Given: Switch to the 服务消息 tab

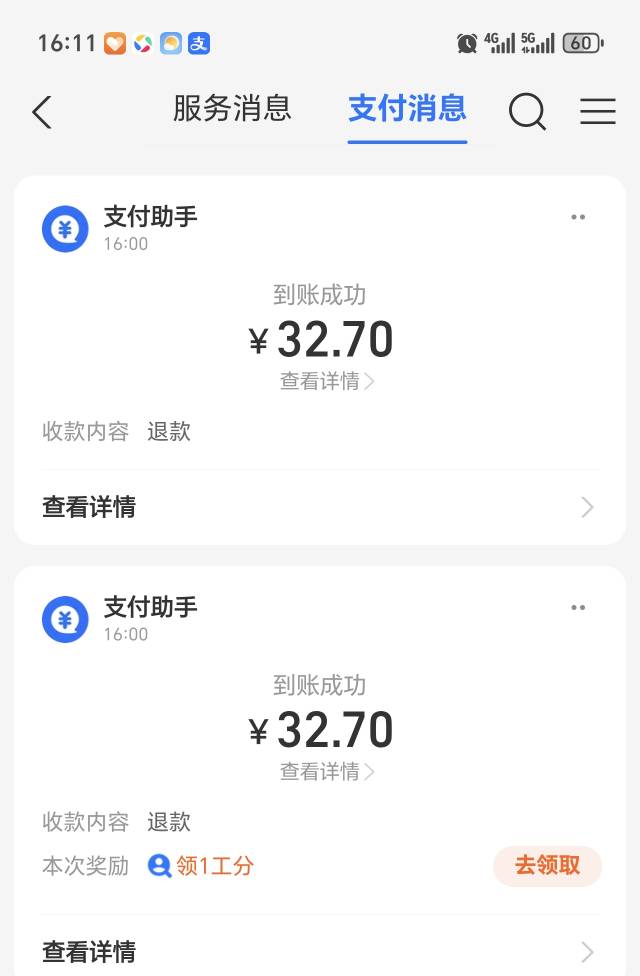Looking at the screenshot, I should [x=232, y=108].
